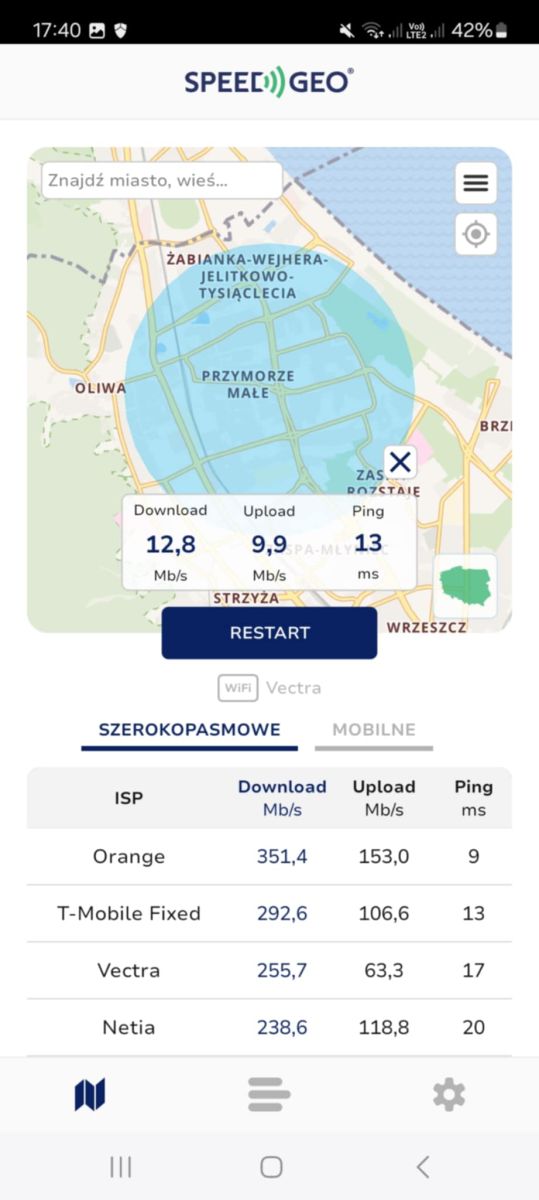Switch to the Mobilne tab
This screenshot has height=1200, width=539.
click(374, 730)
